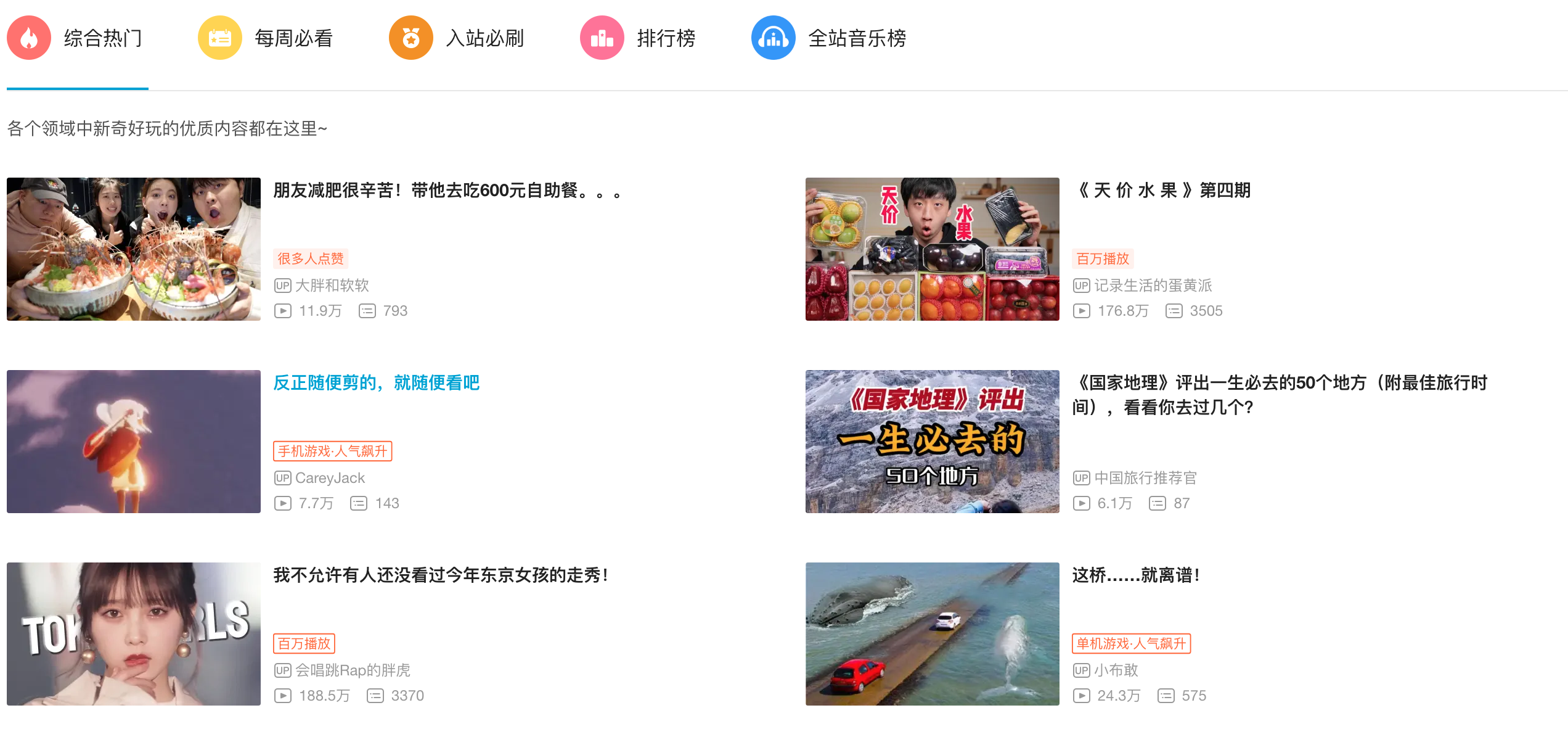This screenshot has height=729, width=1568.
Task: Open uploader 会唱跳Rap的胖虎's page
Action: pyautogui.click(x=353, y=670)
